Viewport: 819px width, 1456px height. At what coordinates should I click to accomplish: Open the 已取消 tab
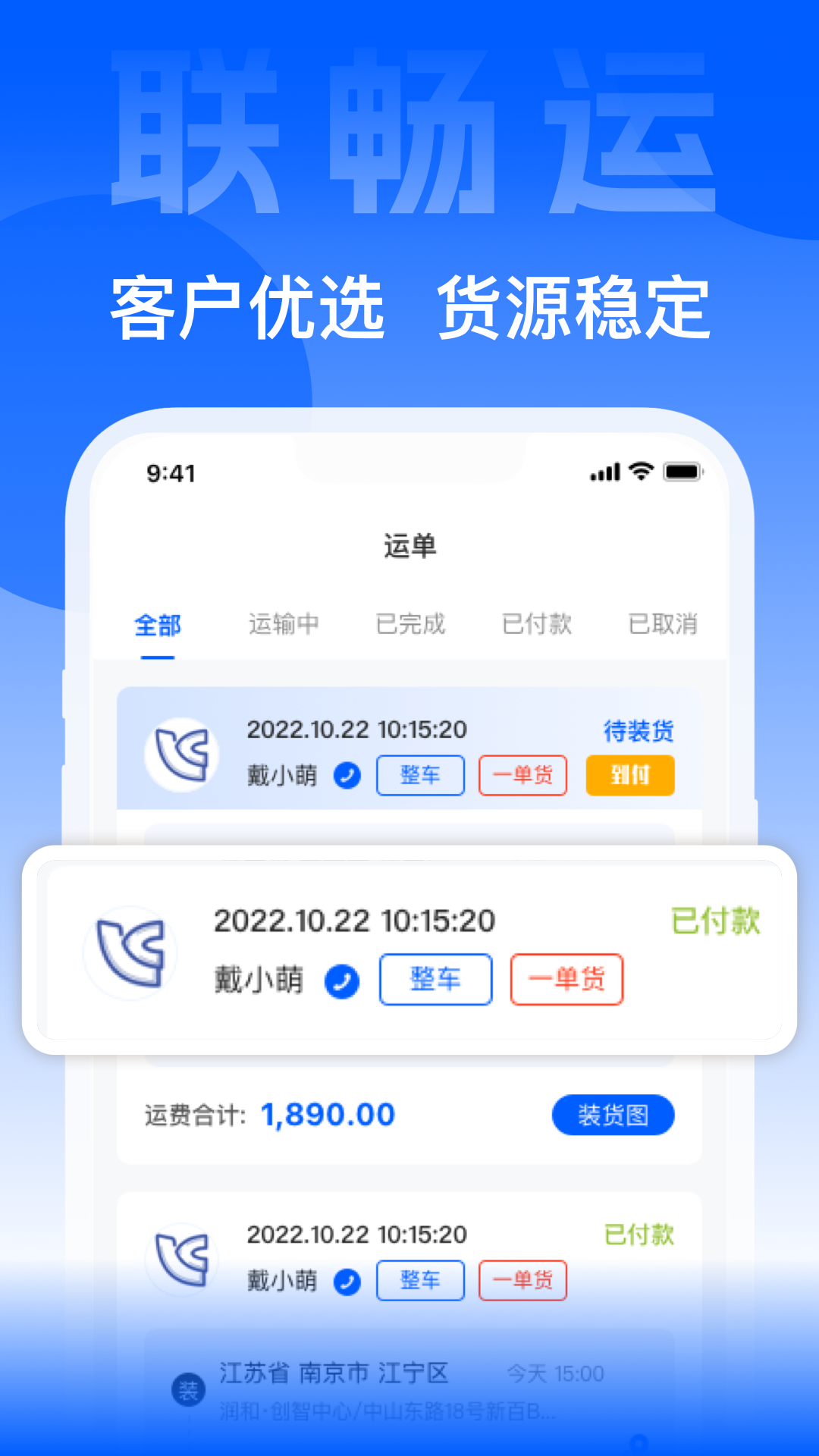point(663,623)
